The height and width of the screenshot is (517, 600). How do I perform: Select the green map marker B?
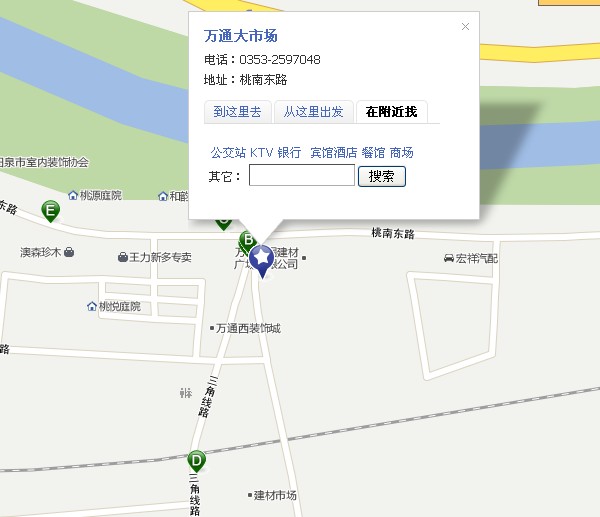(245, 240)
